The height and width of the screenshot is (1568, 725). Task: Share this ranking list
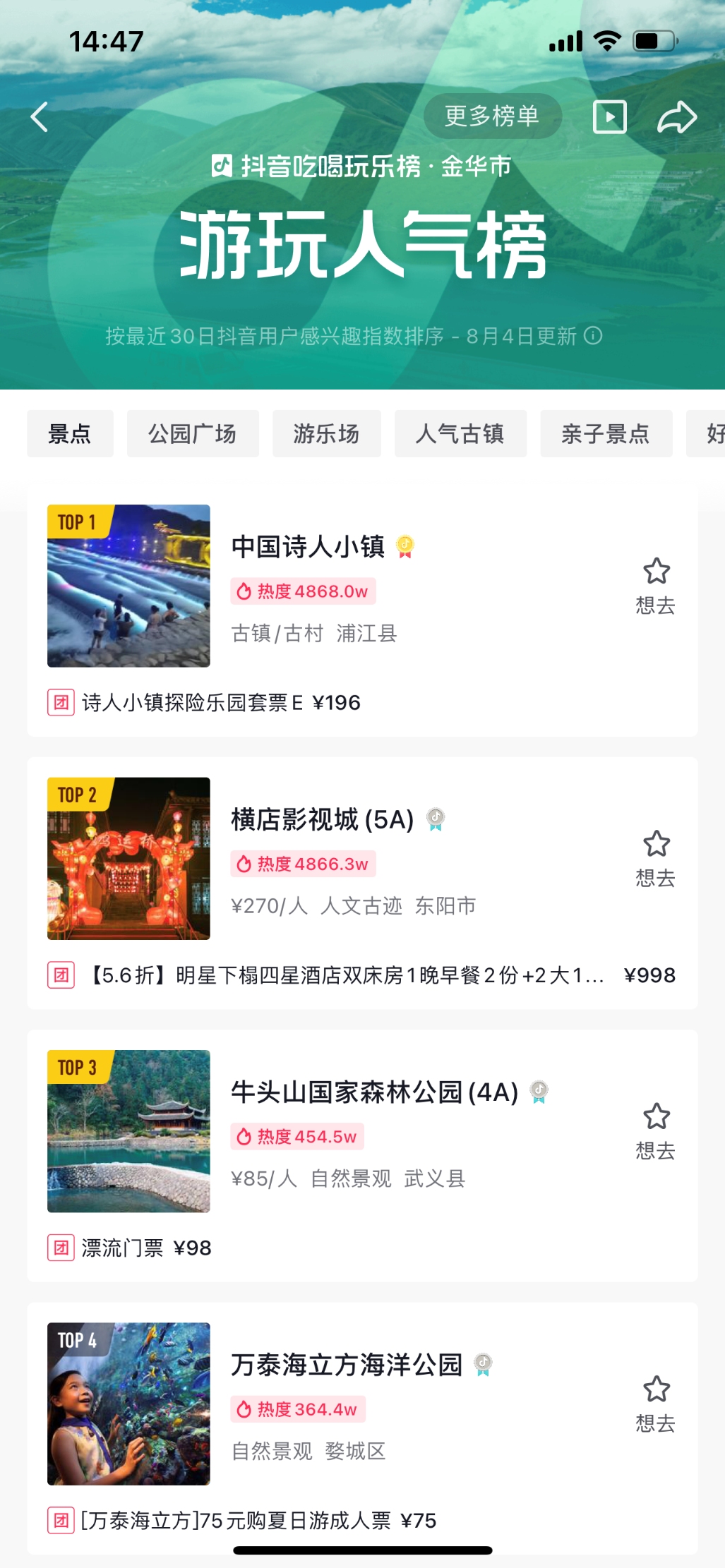click(x=677, y=117)
